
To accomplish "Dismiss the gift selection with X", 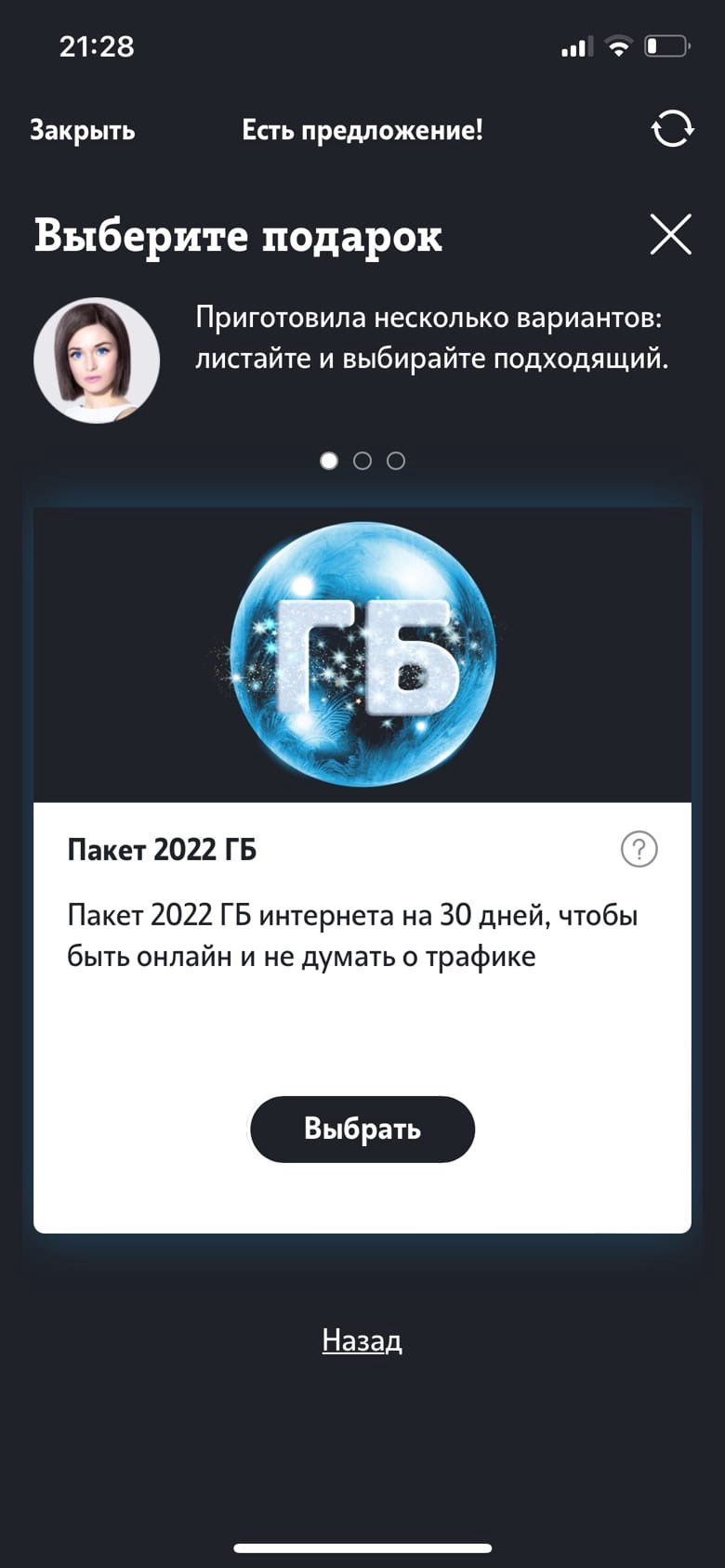I will coord(670,234).
